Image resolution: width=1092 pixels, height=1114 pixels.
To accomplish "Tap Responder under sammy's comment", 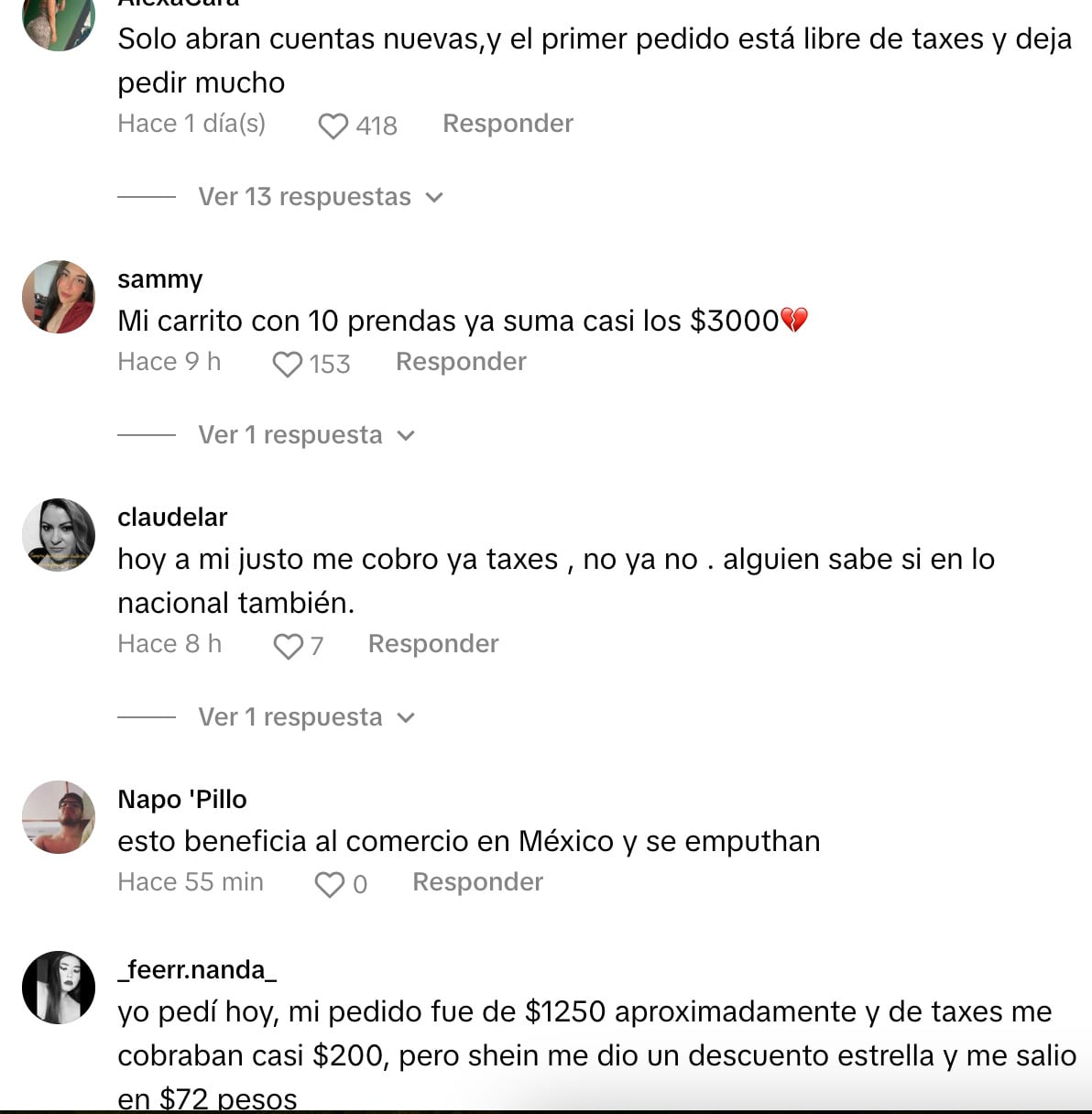I will (461, 362).
